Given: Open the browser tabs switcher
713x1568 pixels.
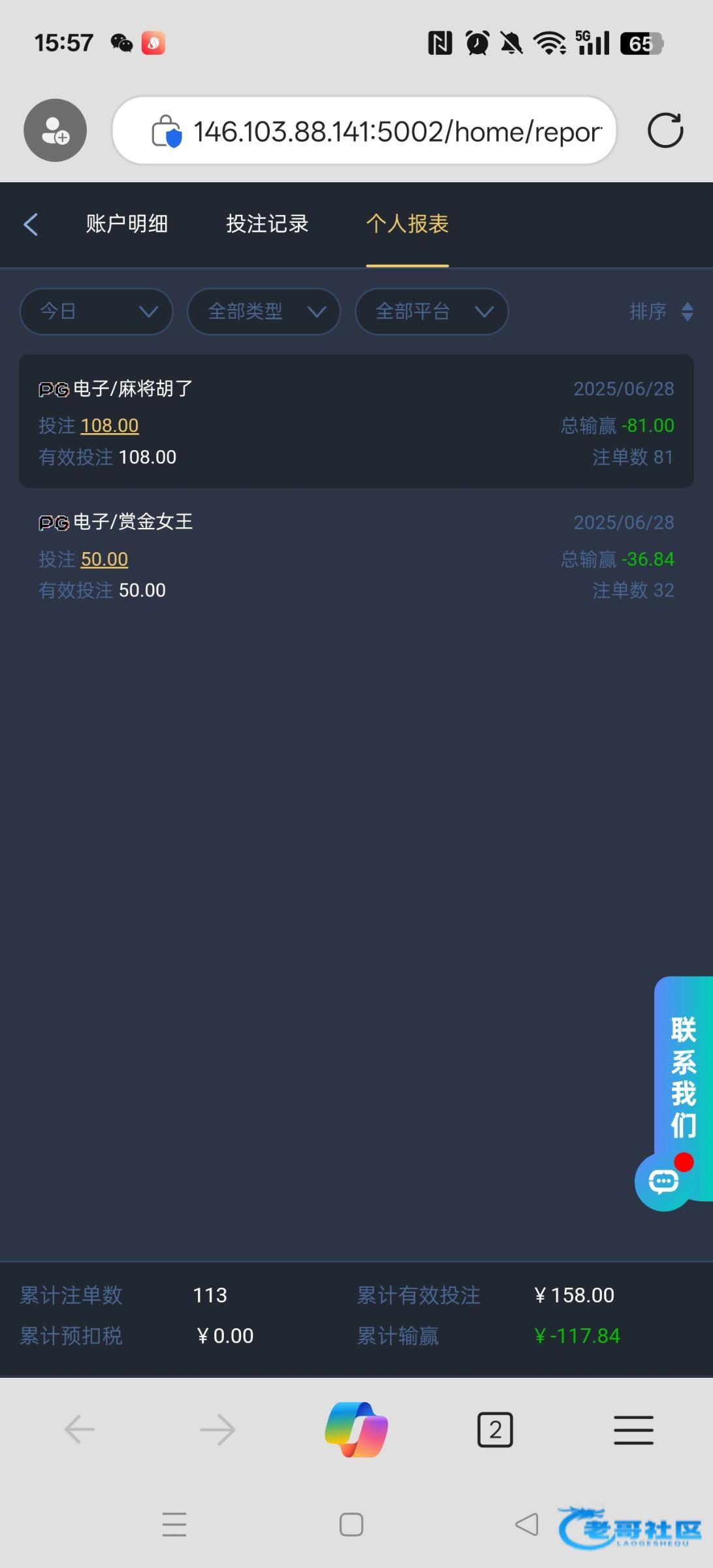Looking at the screenshot, I should click(495, 1429).
